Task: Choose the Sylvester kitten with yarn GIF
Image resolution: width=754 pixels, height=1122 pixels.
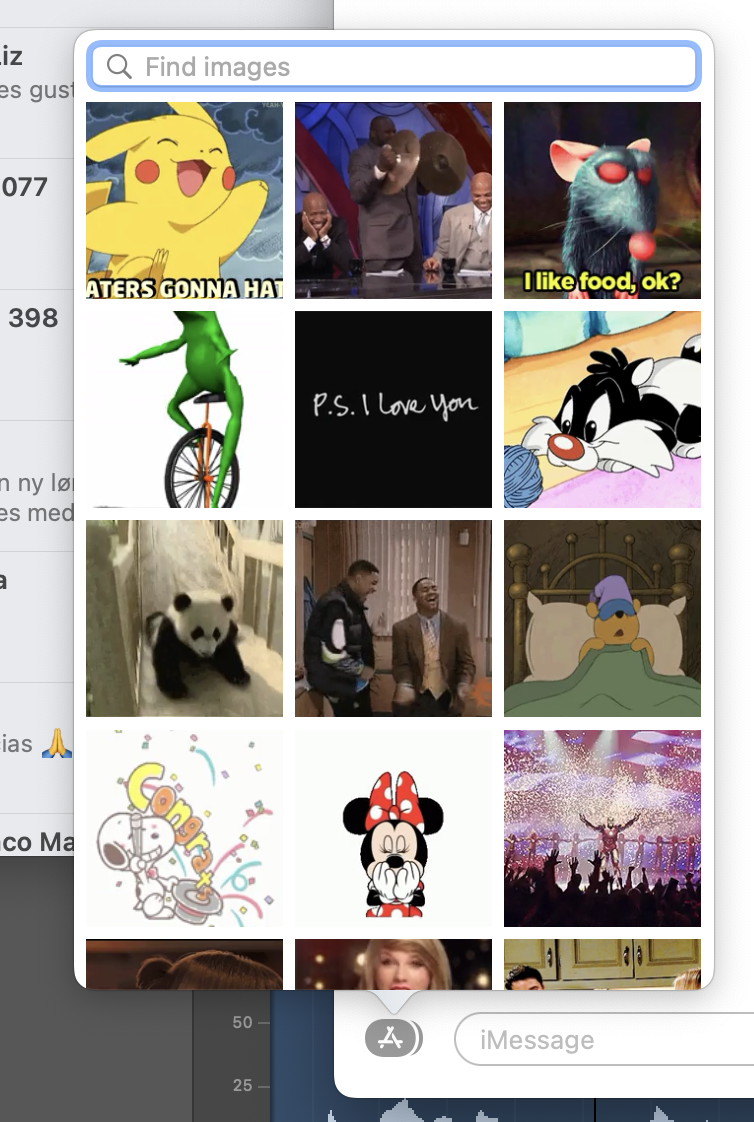Action: pyautogui.click(x=602, y=409)
